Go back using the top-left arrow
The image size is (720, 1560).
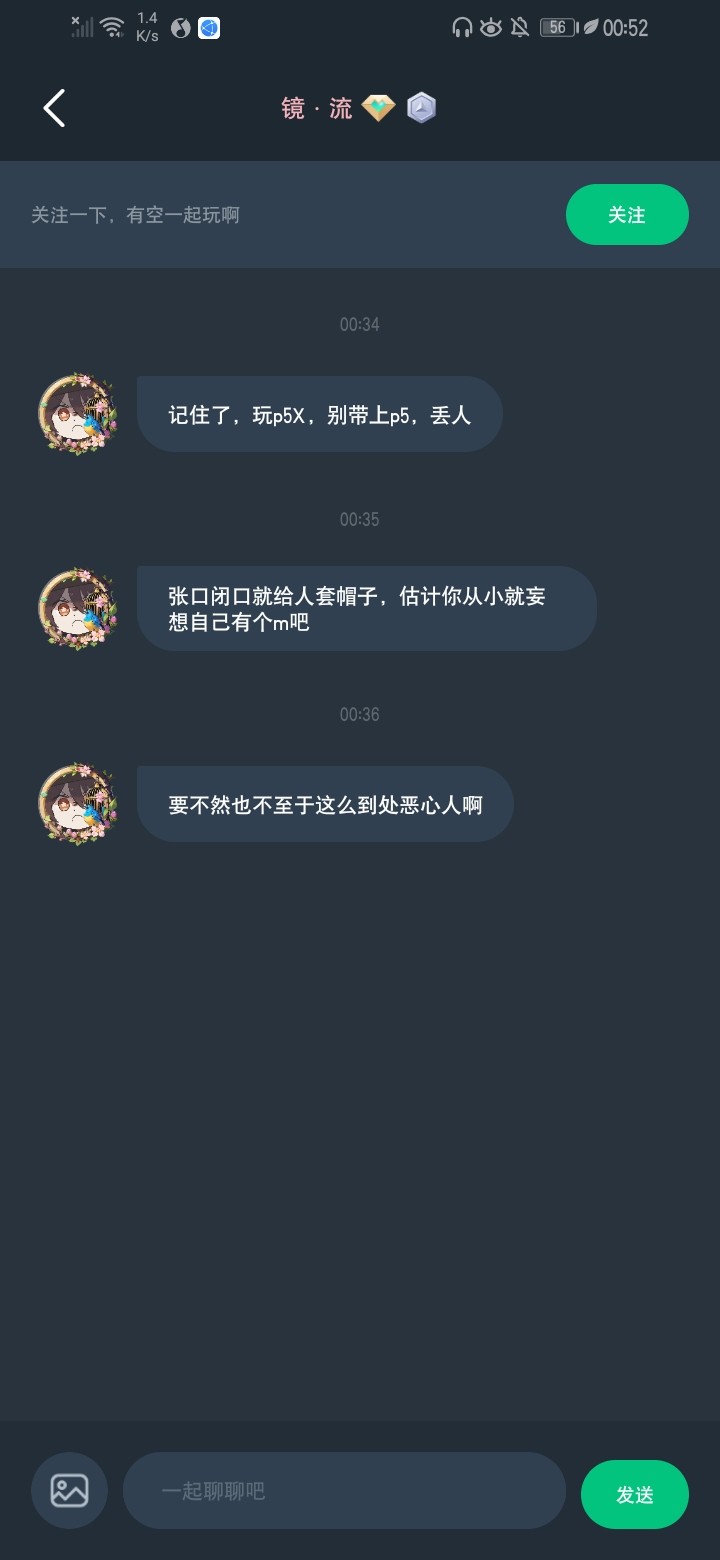54,108
